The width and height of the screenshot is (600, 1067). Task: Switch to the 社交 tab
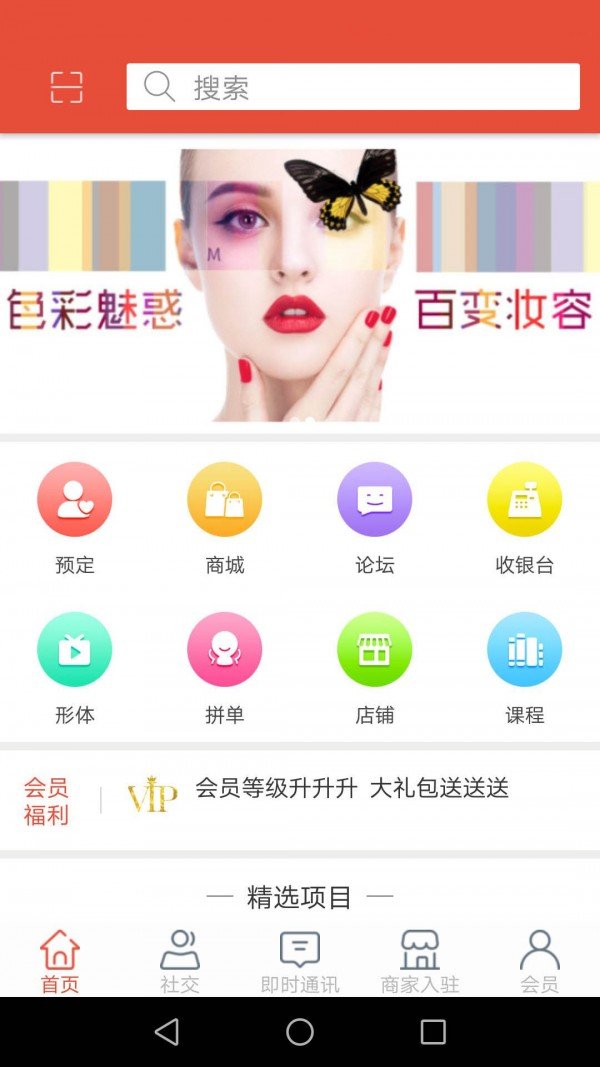point(180,962)
